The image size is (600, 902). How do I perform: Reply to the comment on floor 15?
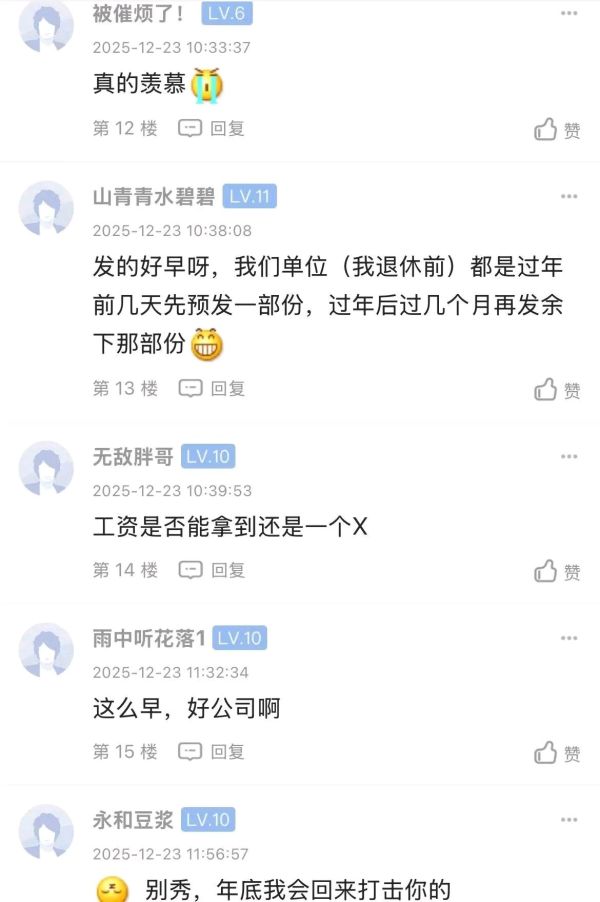click(212, 751)
